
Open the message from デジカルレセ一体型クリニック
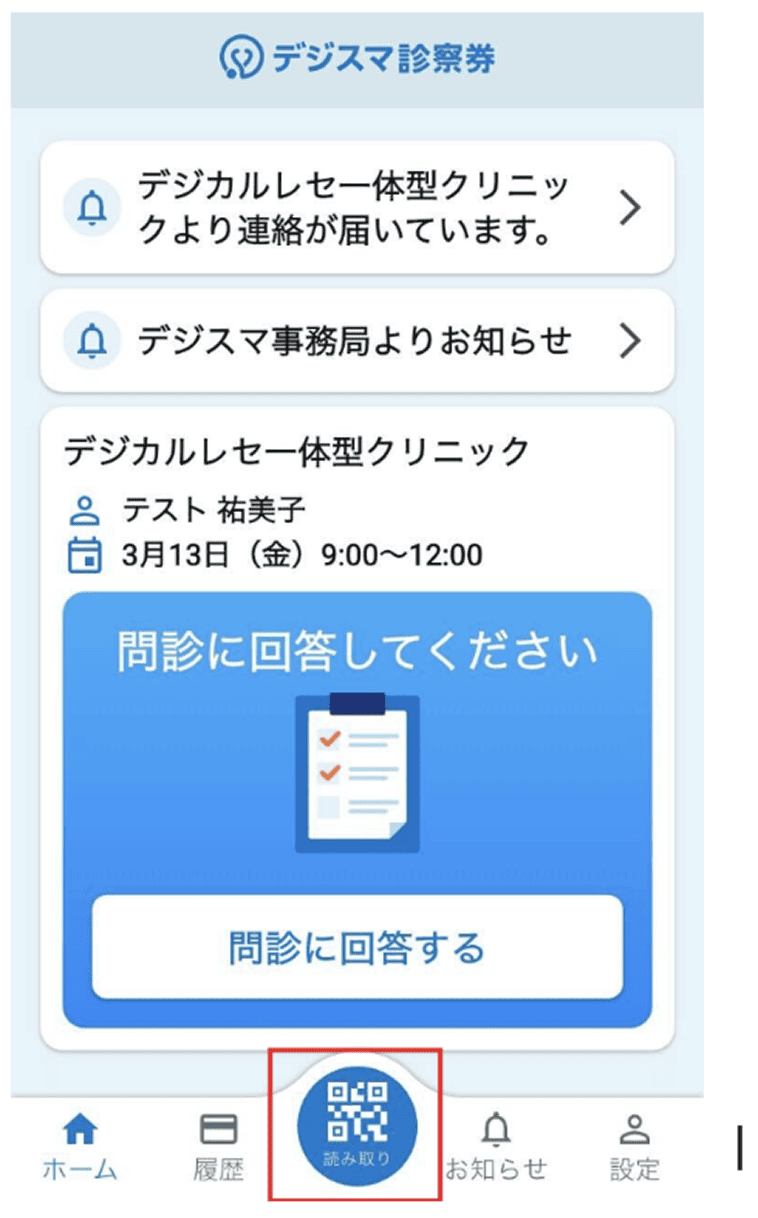[x=356, y=208]
